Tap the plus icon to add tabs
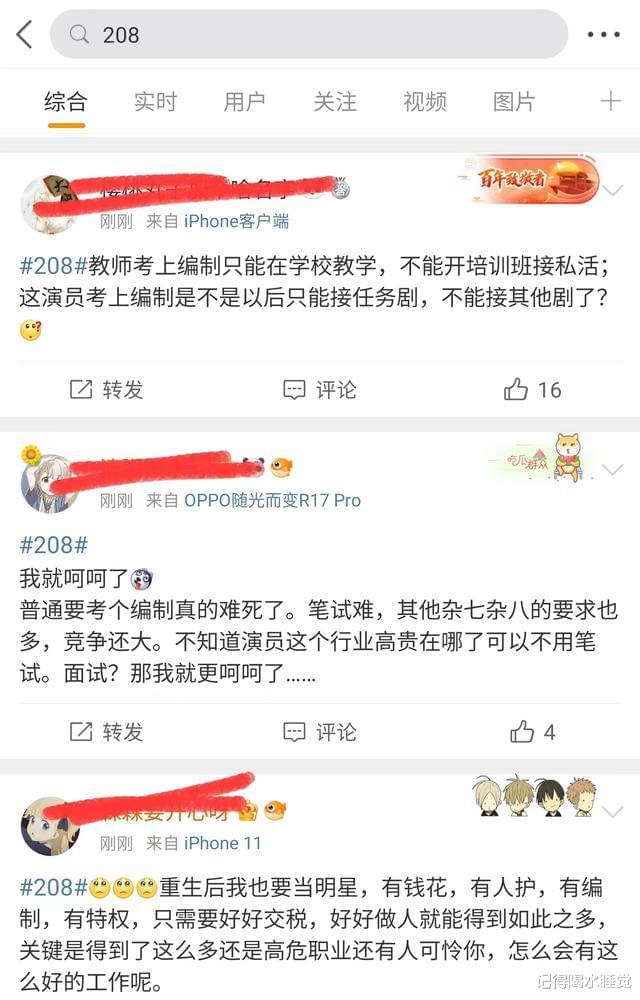This screenshot has height=1000, width=640. [609, 101]
